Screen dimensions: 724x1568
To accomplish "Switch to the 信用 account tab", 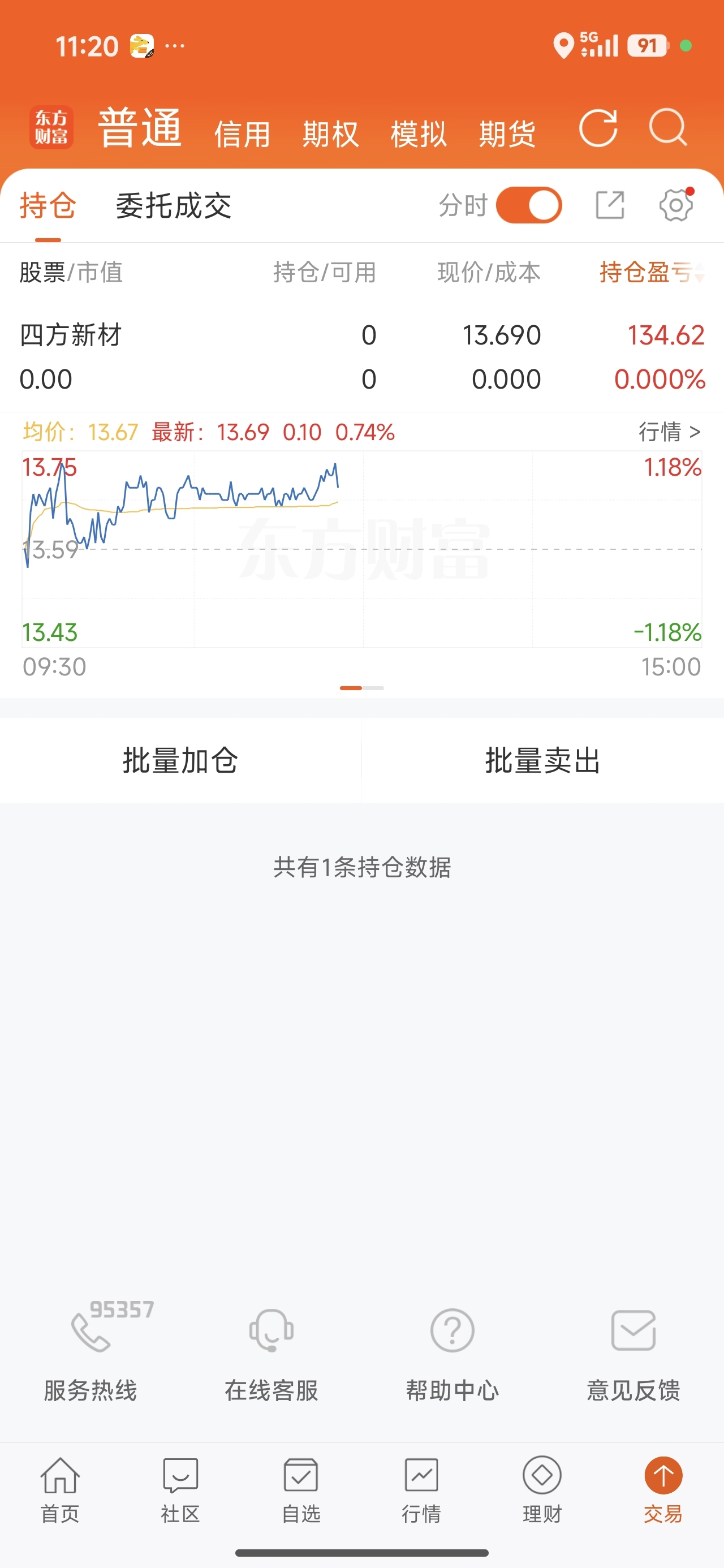I will coord(242,134).
